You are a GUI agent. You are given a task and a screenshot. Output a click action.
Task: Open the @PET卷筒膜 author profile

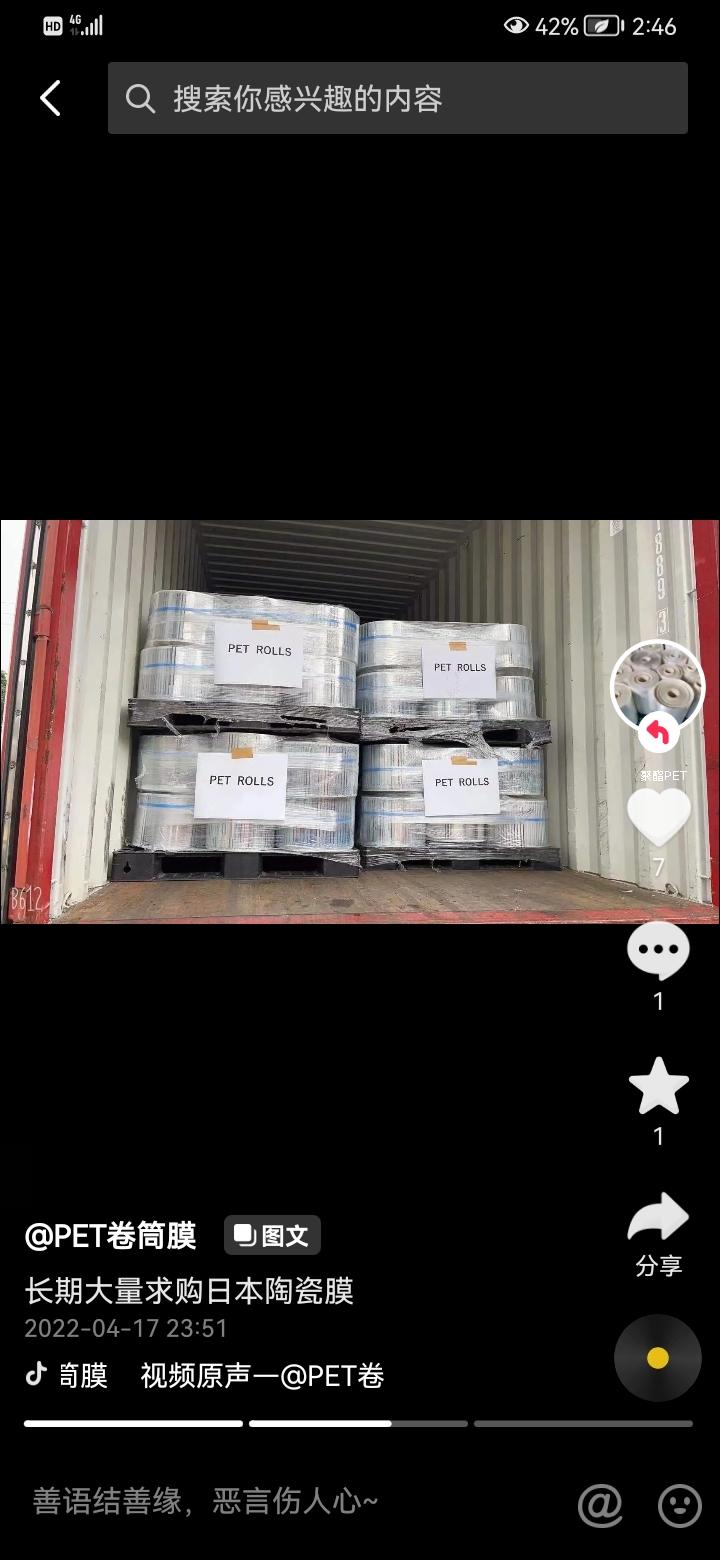coord(110,1236)
